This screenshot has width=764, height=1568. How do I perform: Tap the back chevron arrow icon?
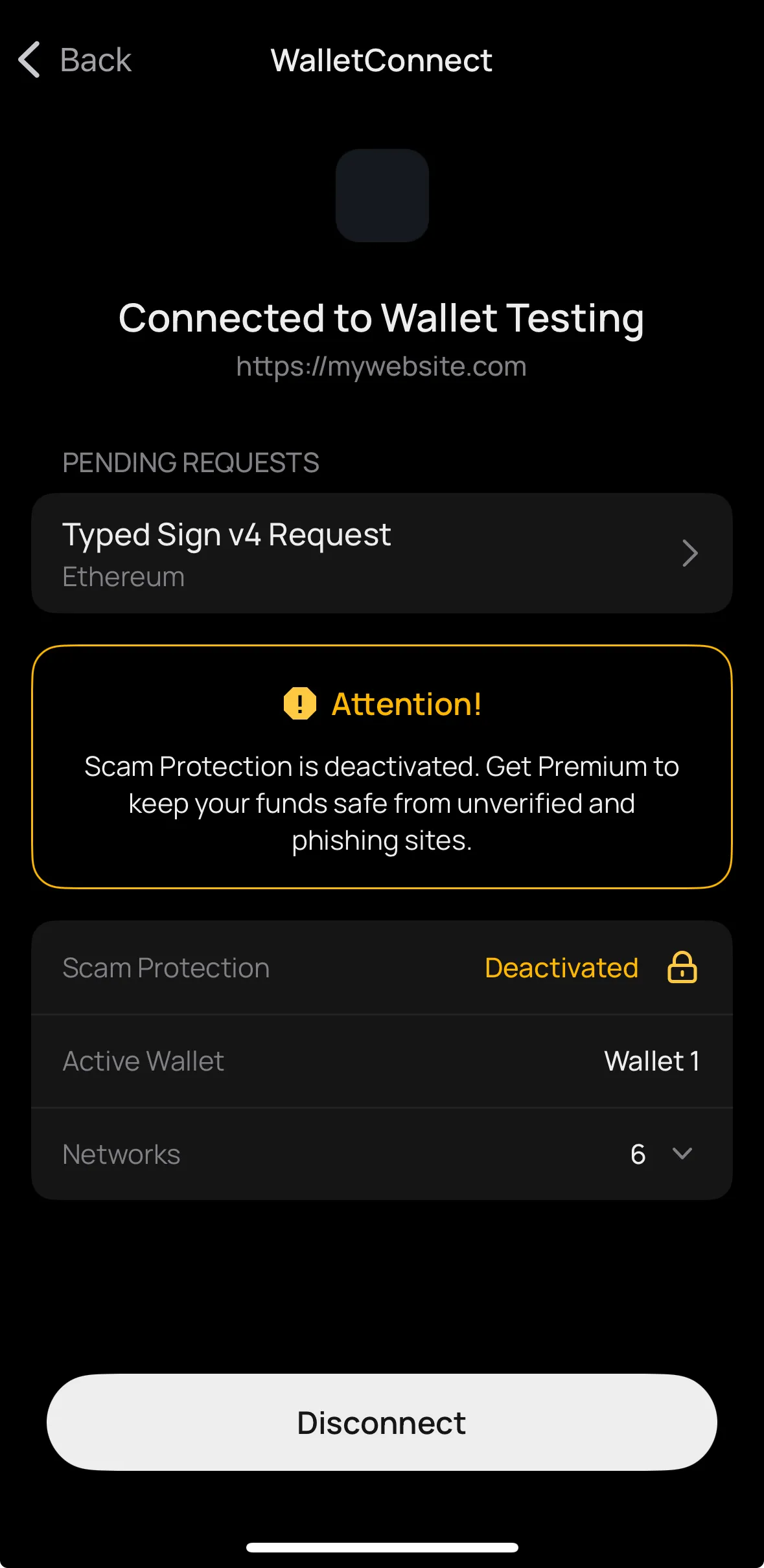(x=29, y=60)
